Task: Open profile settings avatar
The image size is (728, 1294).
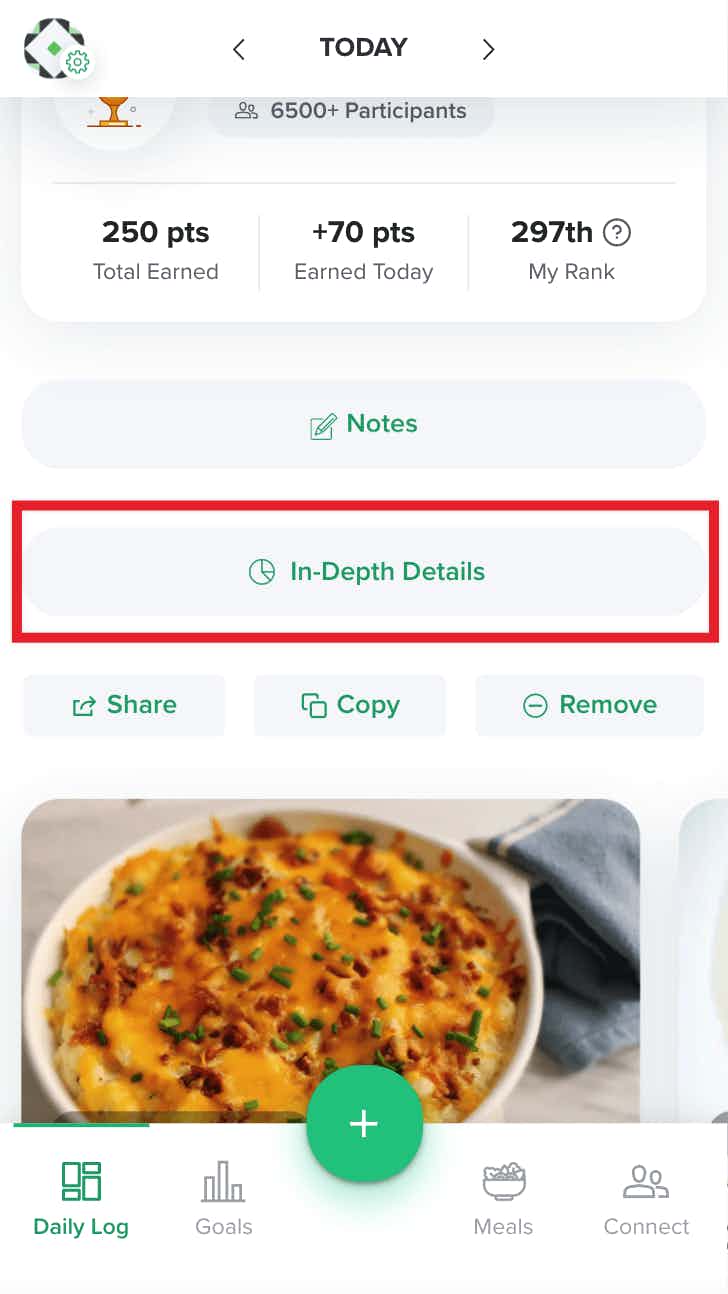Action: pyautogui.click(x=56, y=48)
